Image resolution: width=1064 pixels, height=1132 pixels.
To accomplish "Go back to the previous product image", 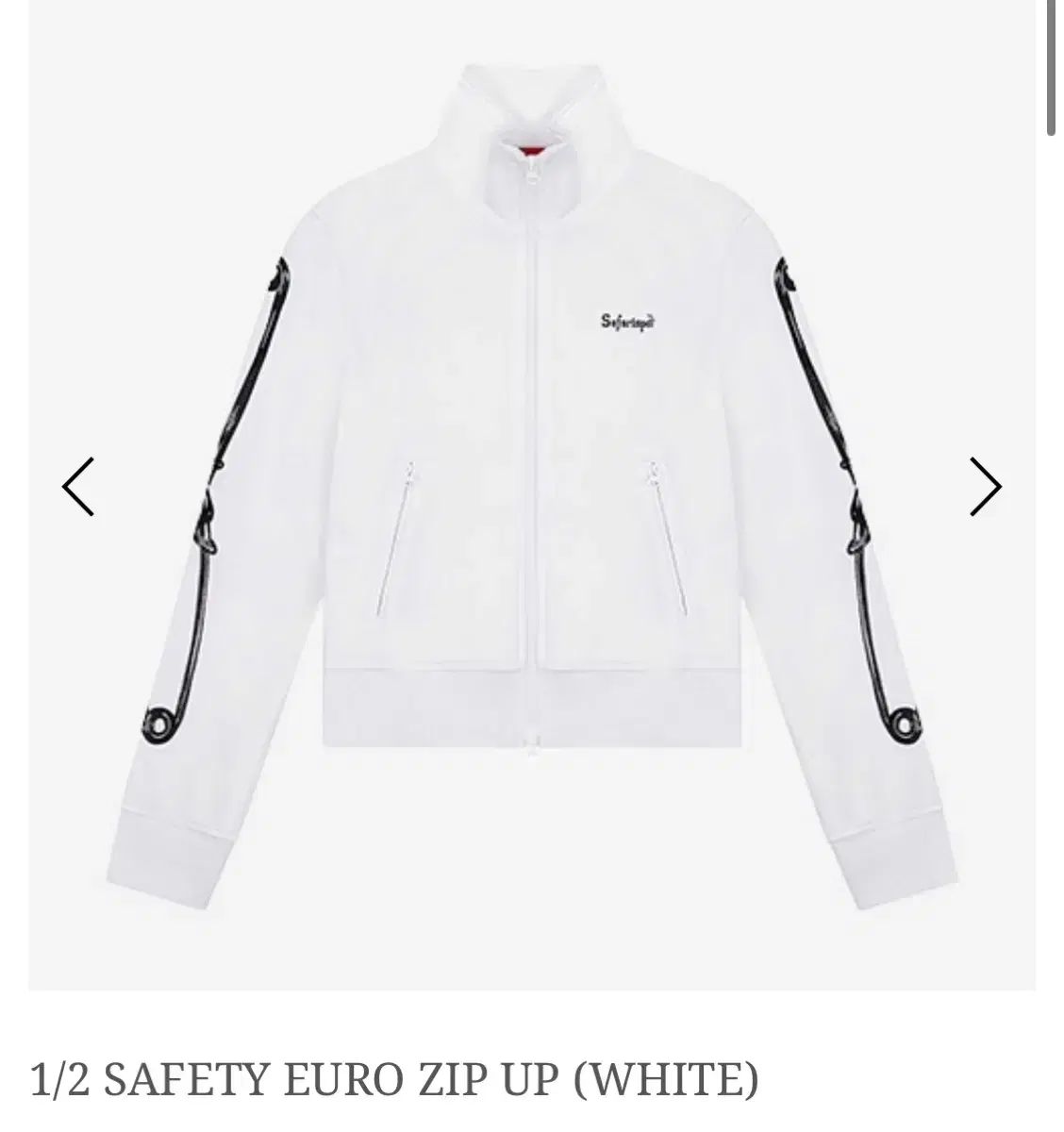I will pyautogui.click(x=78, y=487).
